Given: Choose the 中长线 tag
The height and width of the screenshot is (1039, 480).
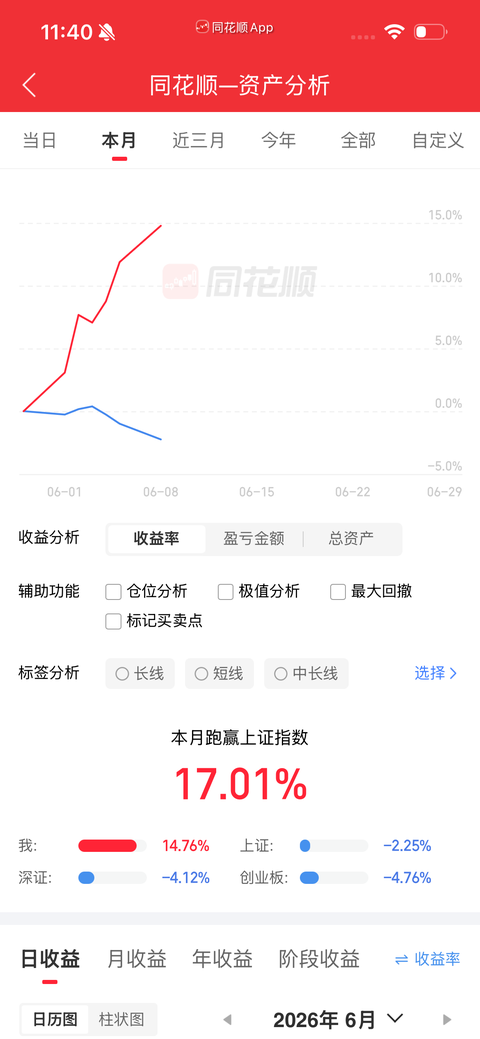Looking at the screenshot, I should click(x=306, y=673).
